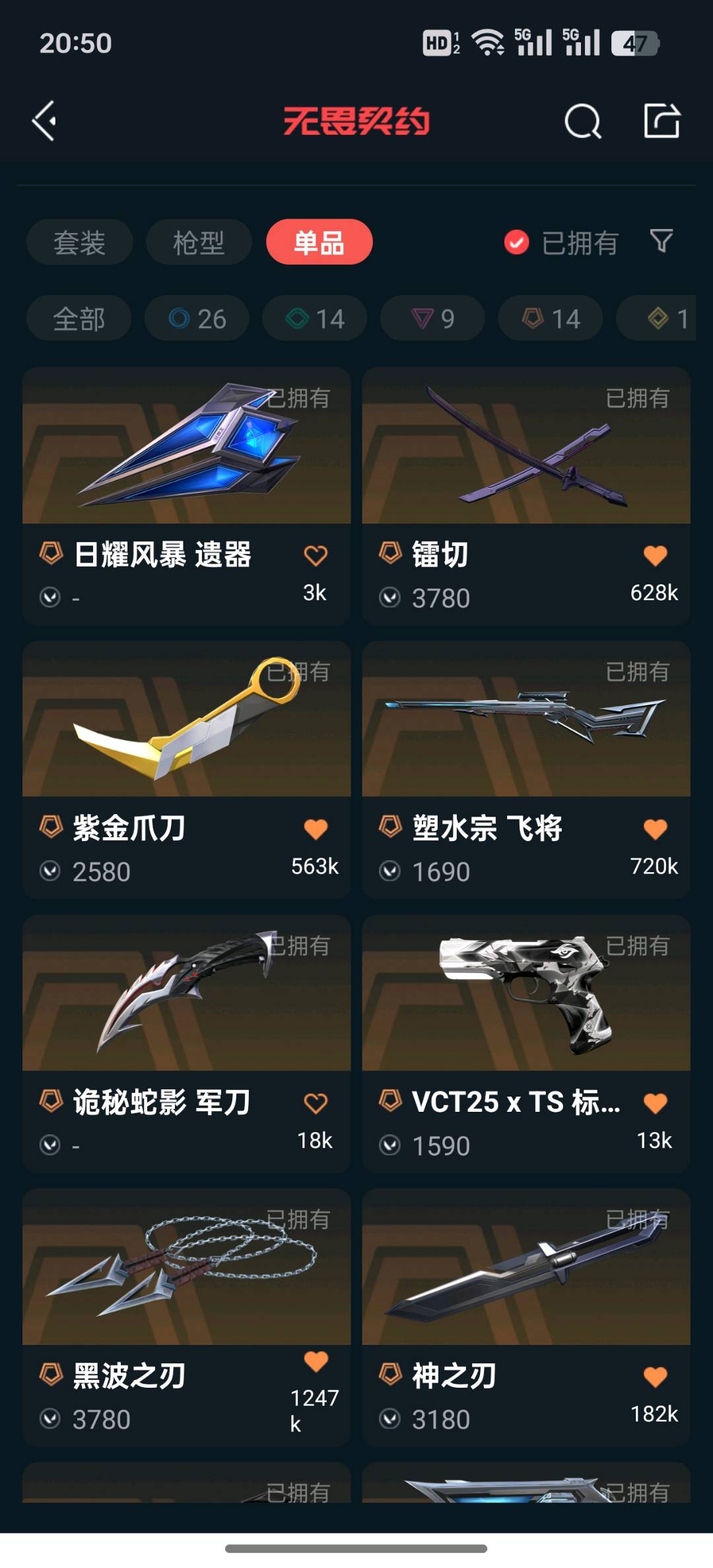713x1568 pixels.
Task: Open the search icon in the header
Action: [x=582, y=121]
